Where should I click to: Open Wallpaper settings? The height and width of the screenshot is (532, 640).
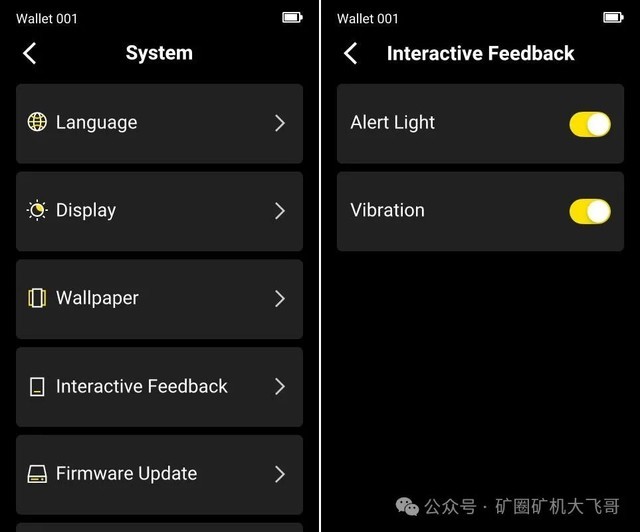[159, 298]
